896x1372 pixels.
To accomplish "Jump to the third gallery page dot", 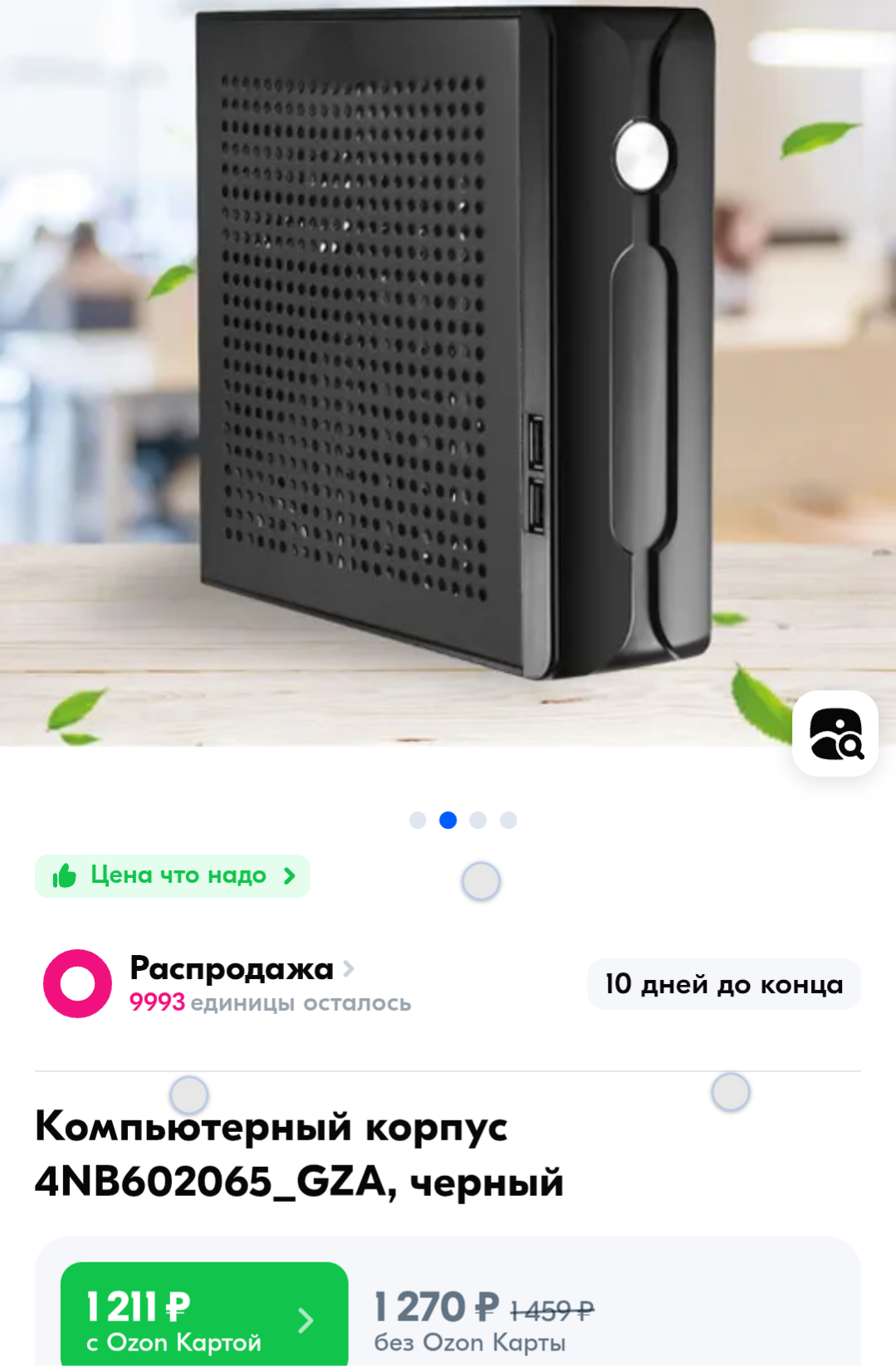I will pyautogui.click(x=478, y=821).
